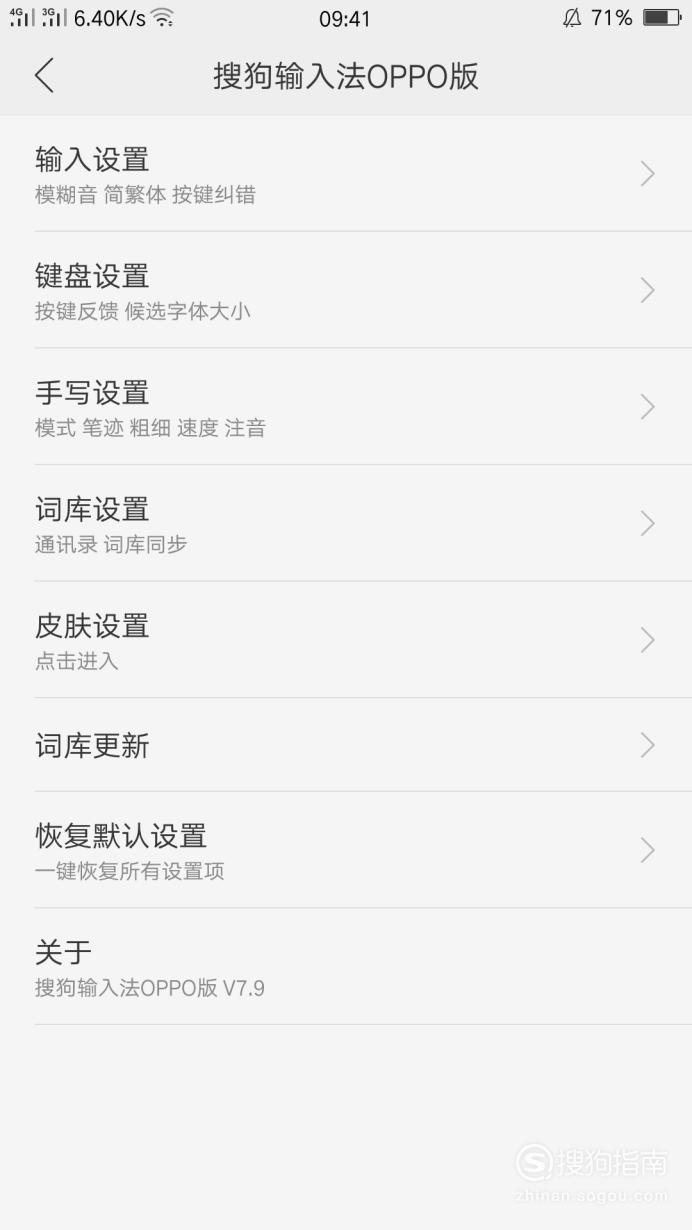Image resolution: width=692 pixels, height=1230 pixels.
Task: Tap 恢复默认设置 to restore defaults
Action: pos(346,850)
